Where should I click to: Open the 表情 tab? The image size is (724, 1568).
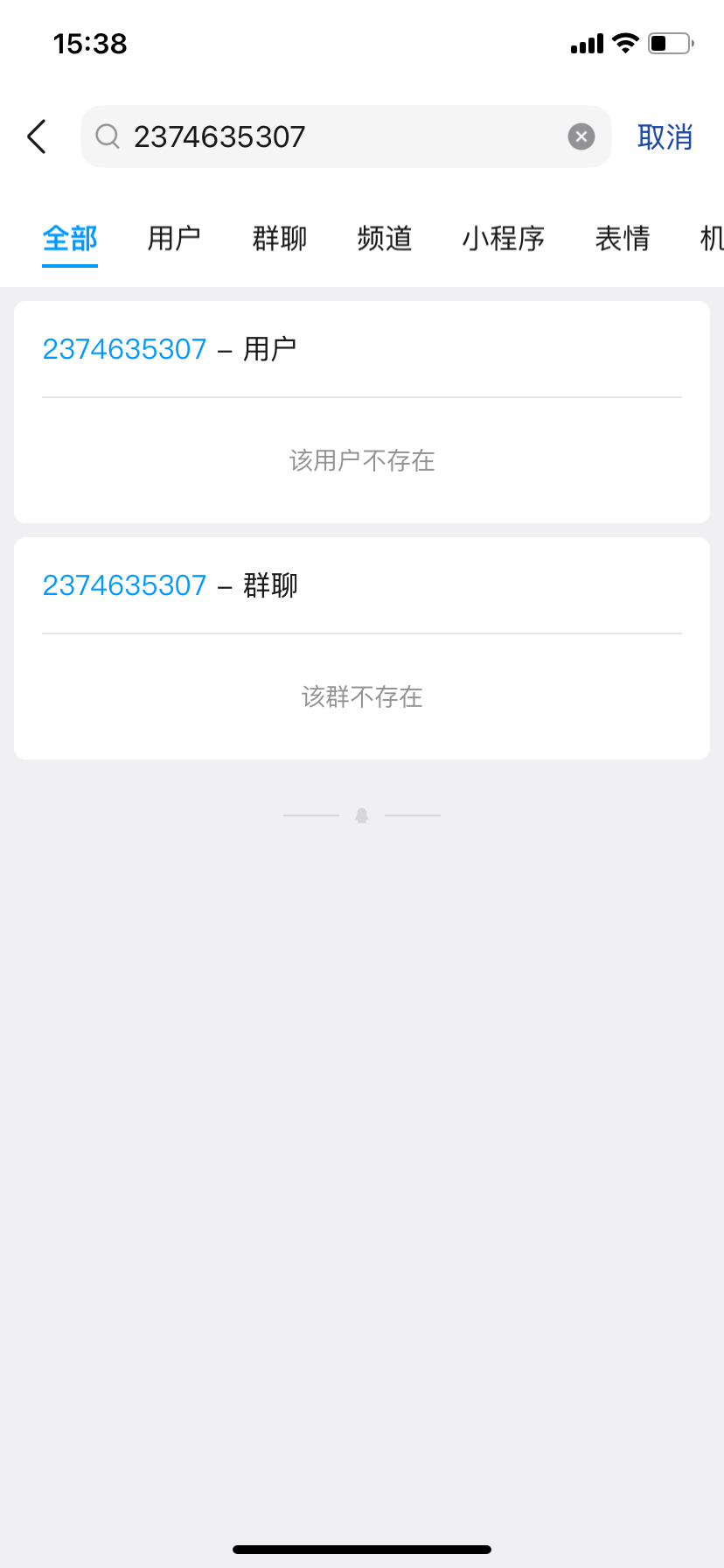coord(622,238)
